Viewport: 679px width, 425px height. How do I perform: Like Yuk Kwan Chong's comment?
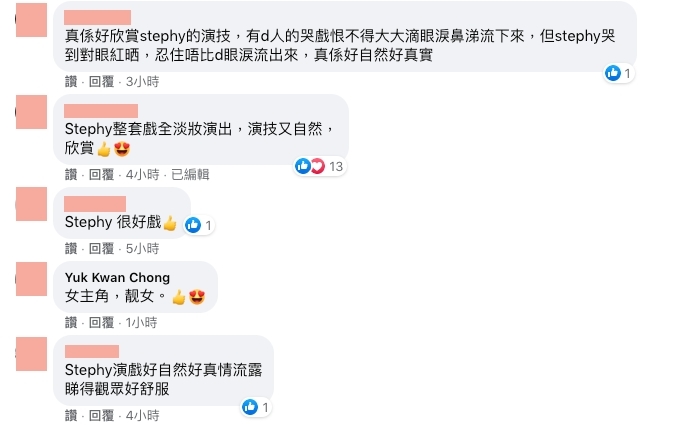click(71, 322)
